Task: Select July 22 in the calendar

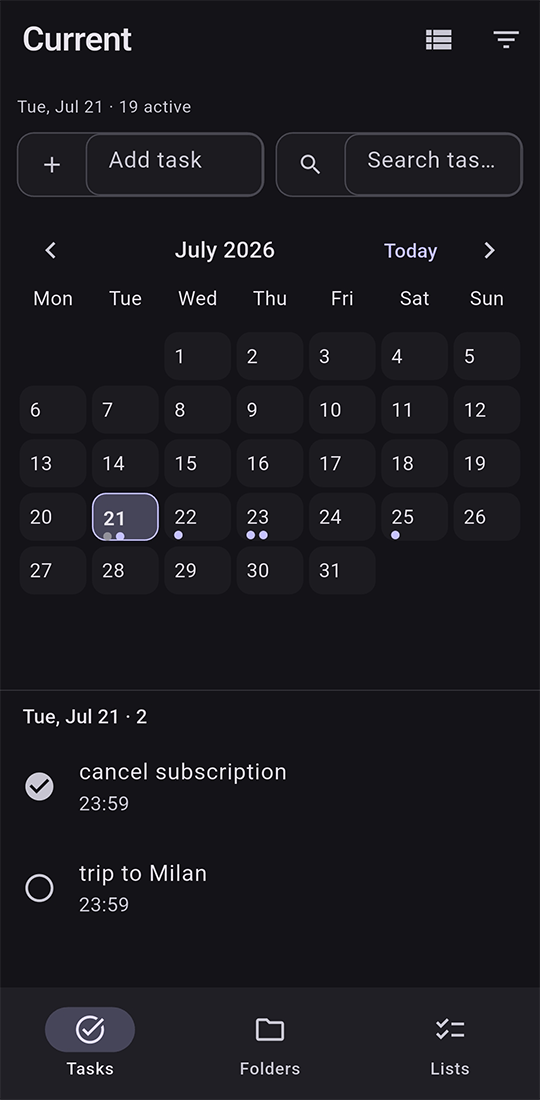Action: click(x=198, y=517)
